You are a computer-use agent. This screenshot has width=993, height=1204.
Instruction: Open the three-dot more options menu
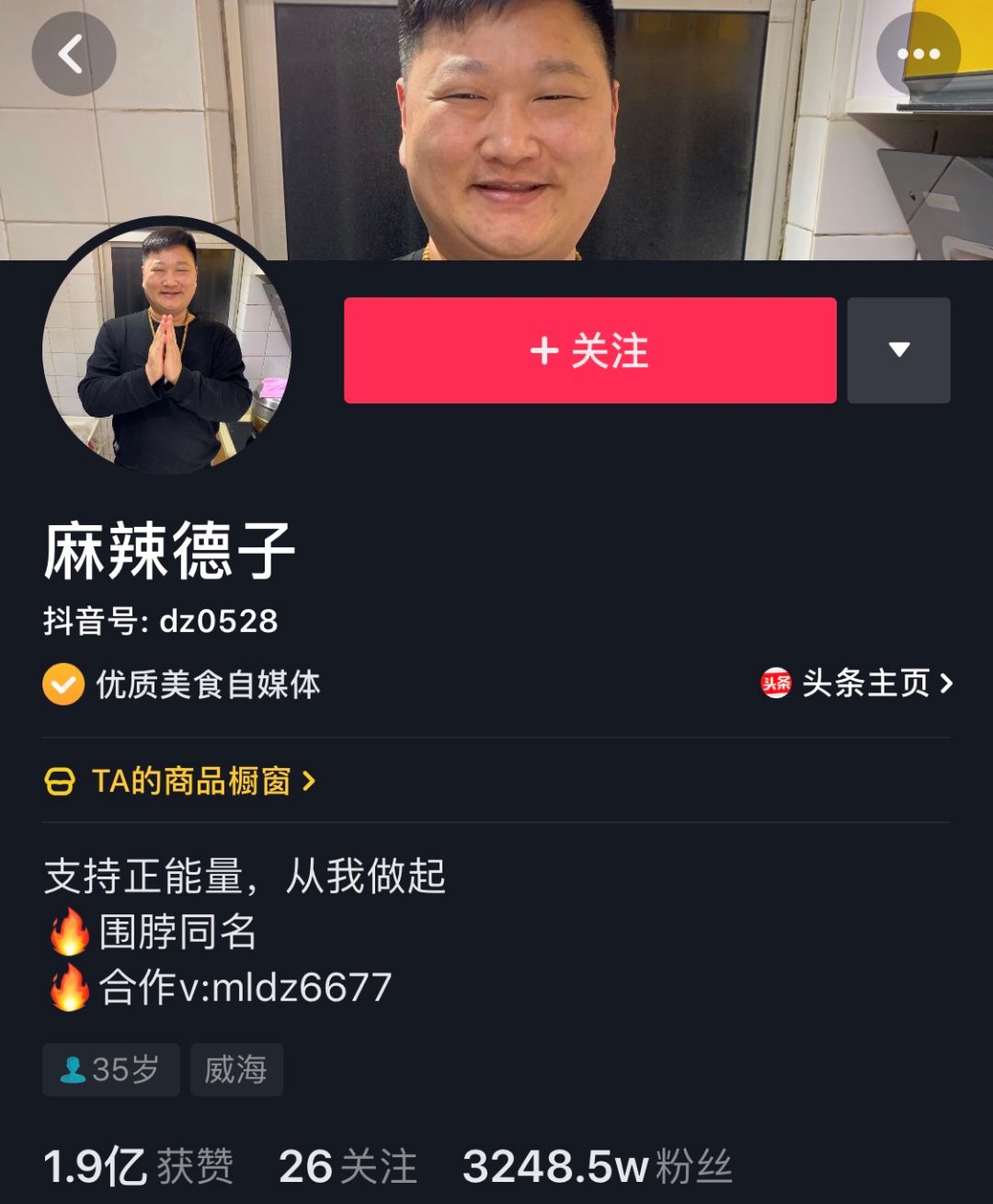(x=919, y=53)
